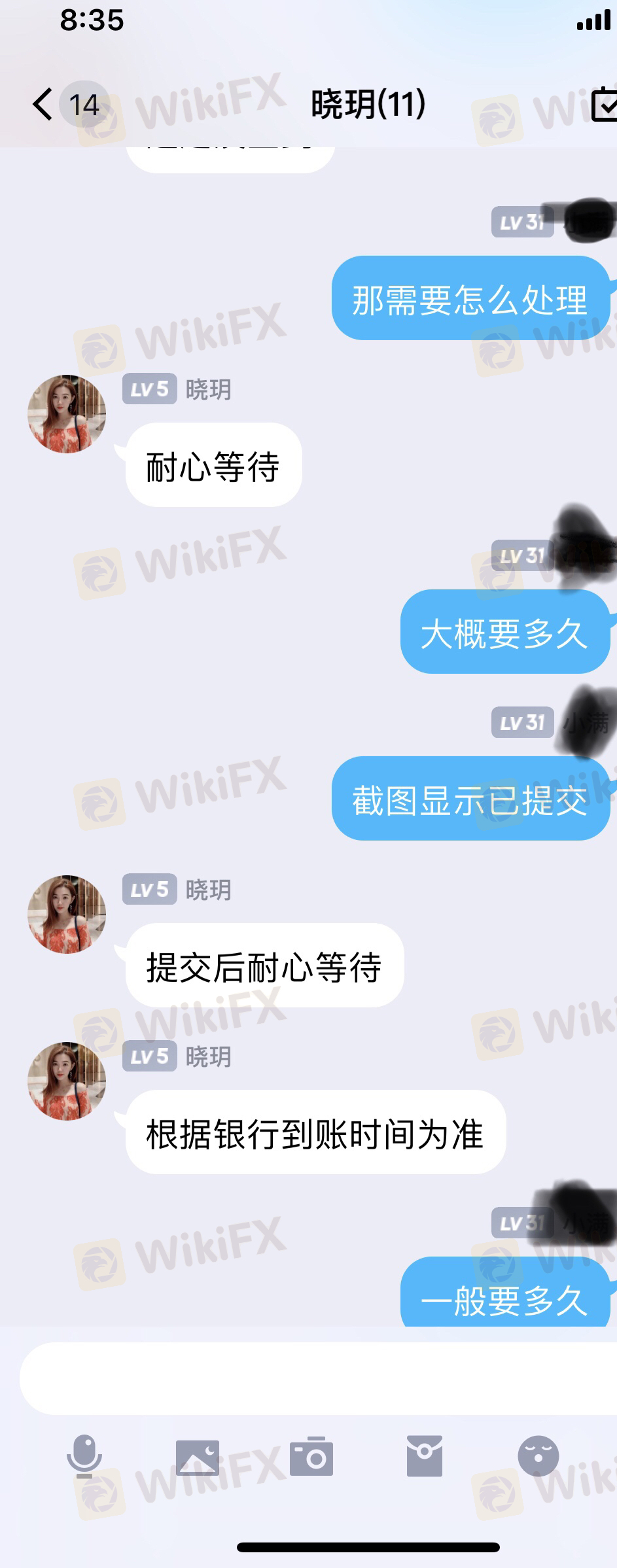This screenshot has height=1568, width=617.
Task: Open the calendar check icon in header
Action: pos(605,105)
